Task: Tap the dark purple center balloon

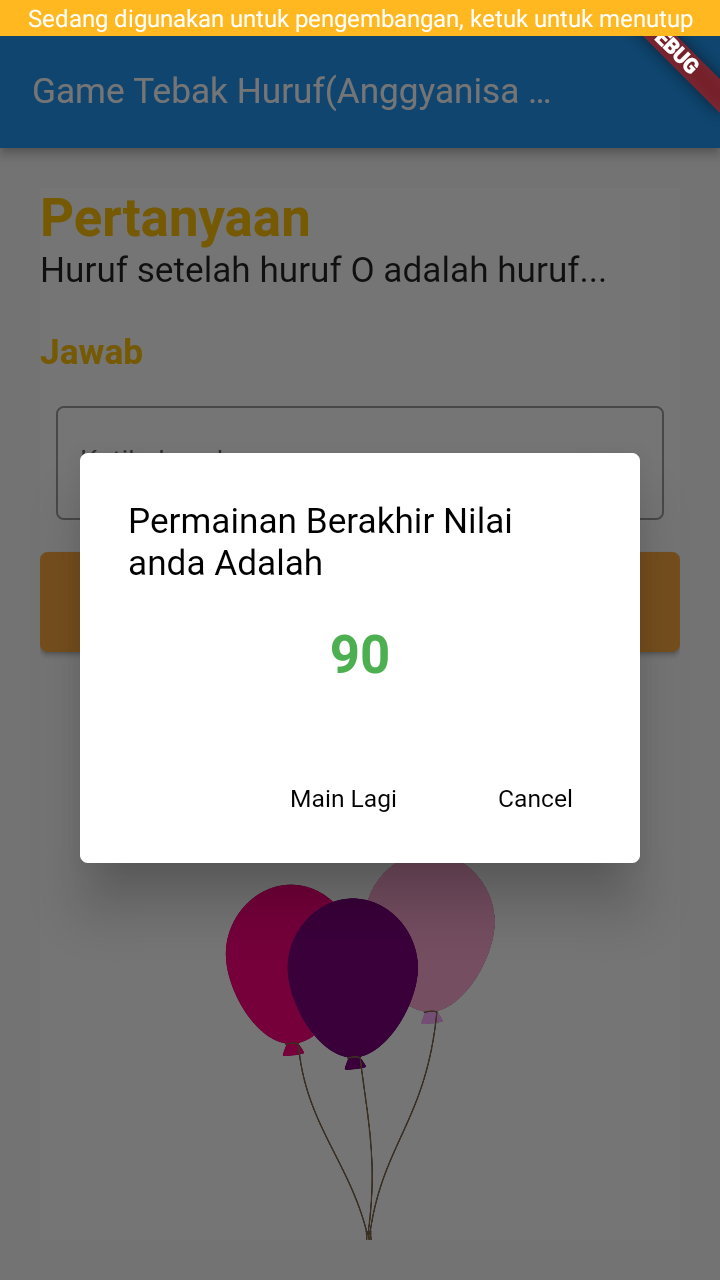Action: click(352, 970)
